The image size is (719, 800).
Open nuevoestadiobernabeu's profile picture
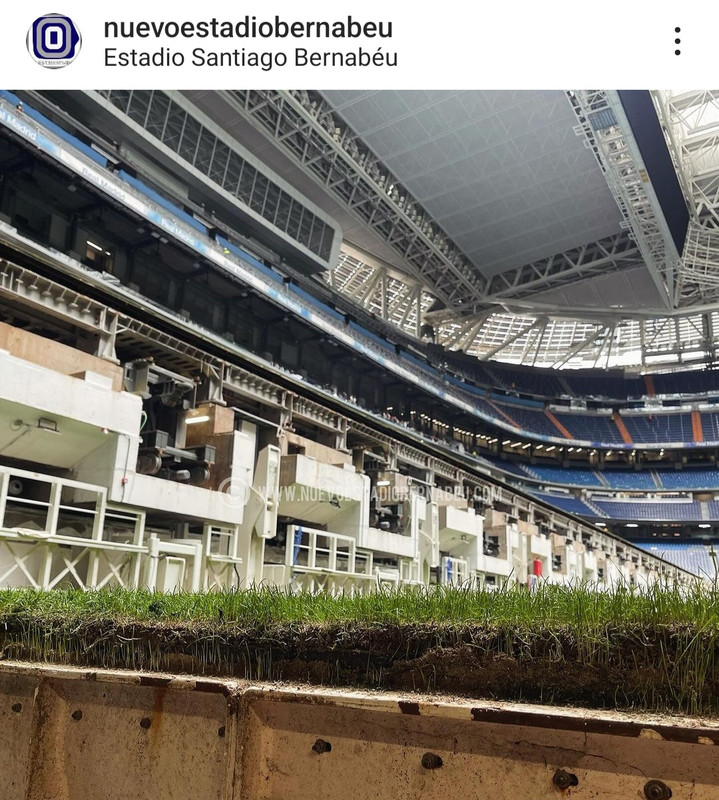[54, 41]
